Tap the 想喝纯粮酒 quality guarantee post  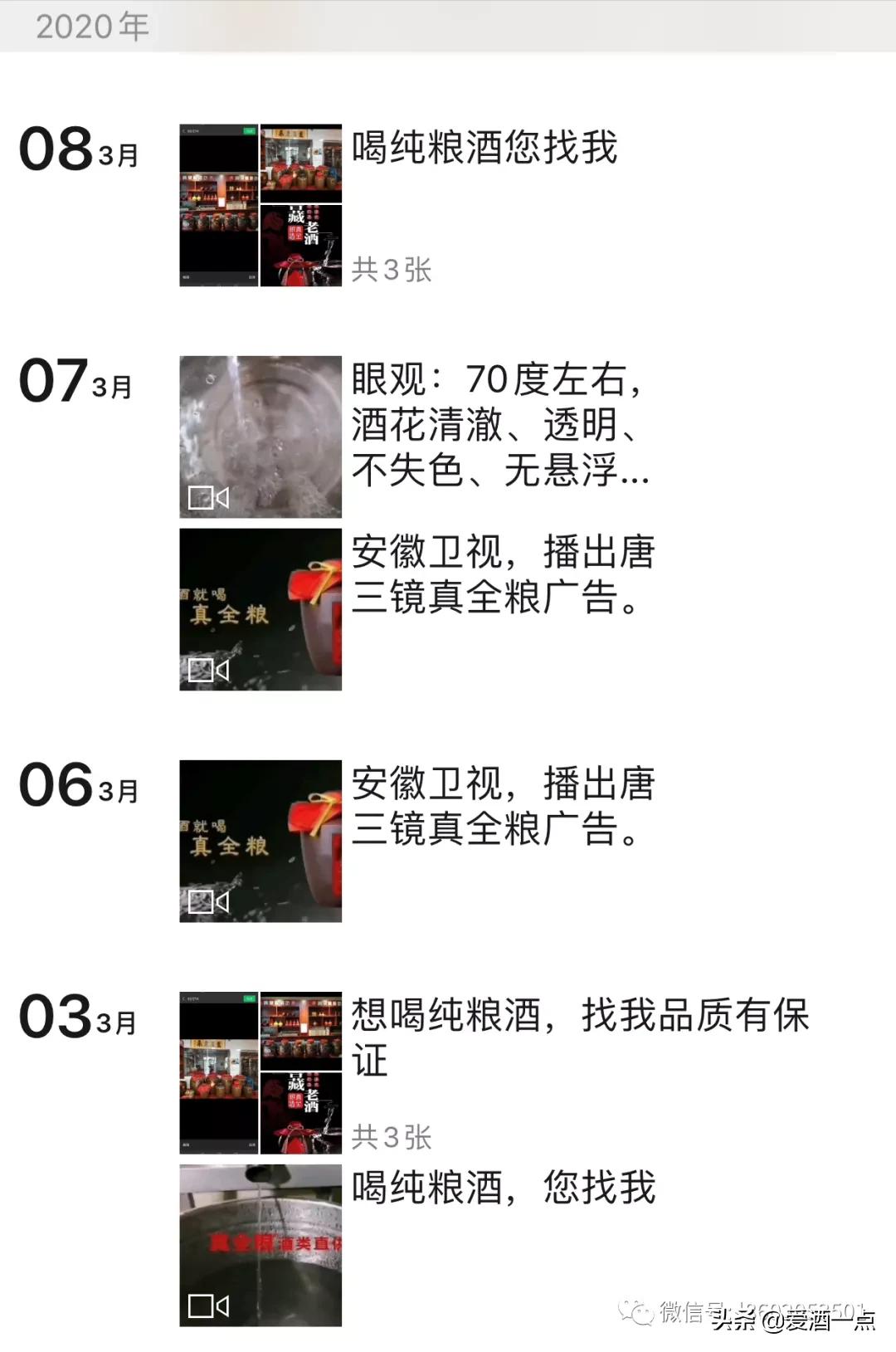[x=581, y=1037]
